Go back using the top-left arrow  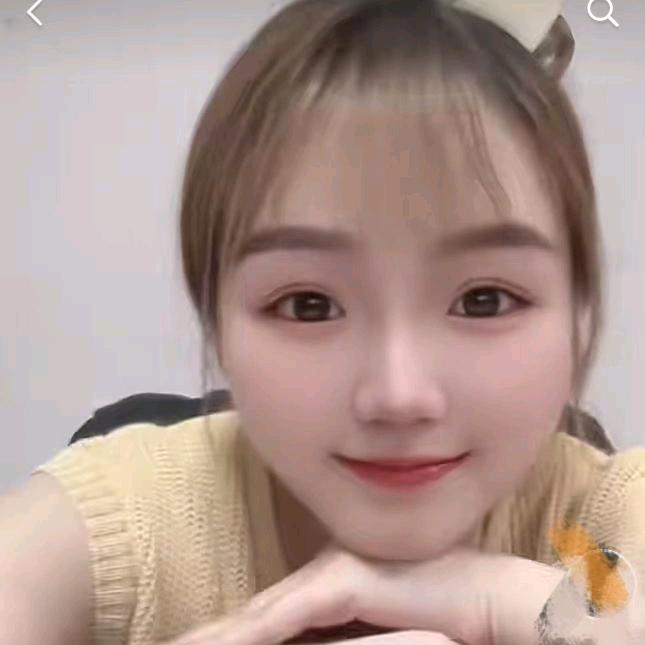pos(35,12)
